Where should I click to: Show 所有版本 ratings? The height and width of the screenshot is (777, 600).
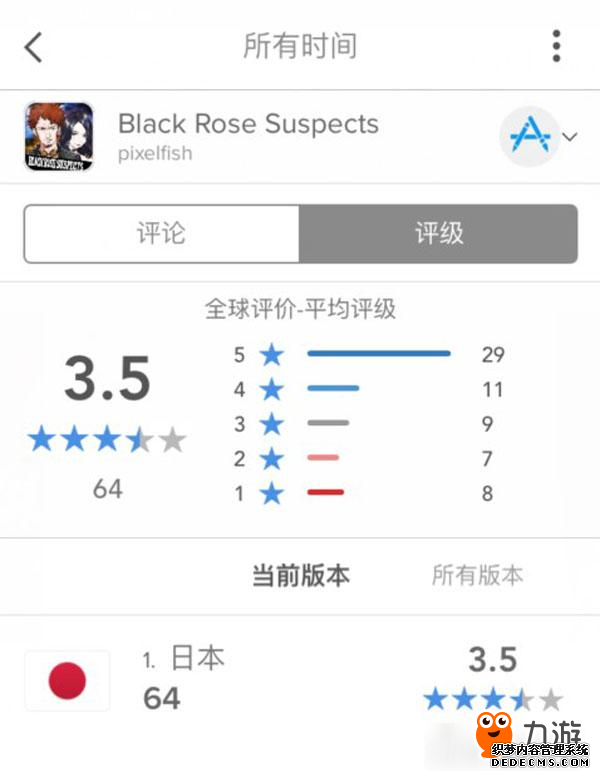coord(477,575)
